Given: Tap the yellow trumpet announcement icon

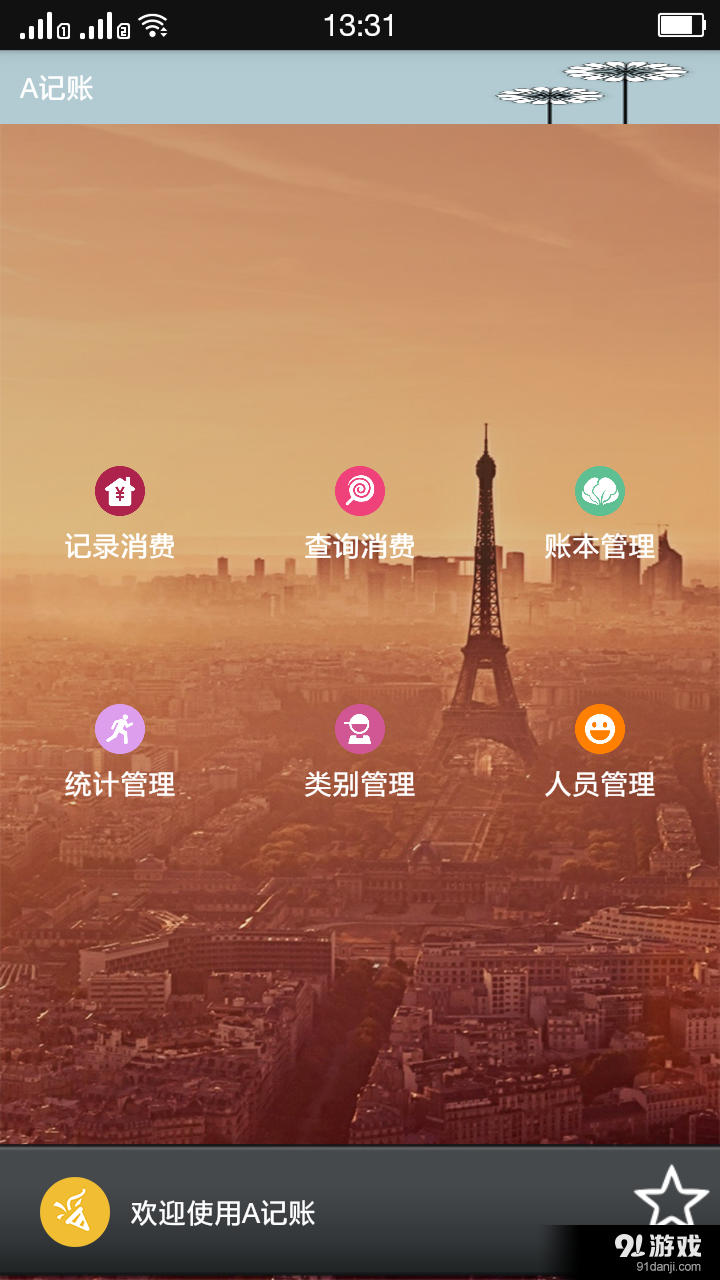Looking at the screenshot, I should (x=75, y=1211).
